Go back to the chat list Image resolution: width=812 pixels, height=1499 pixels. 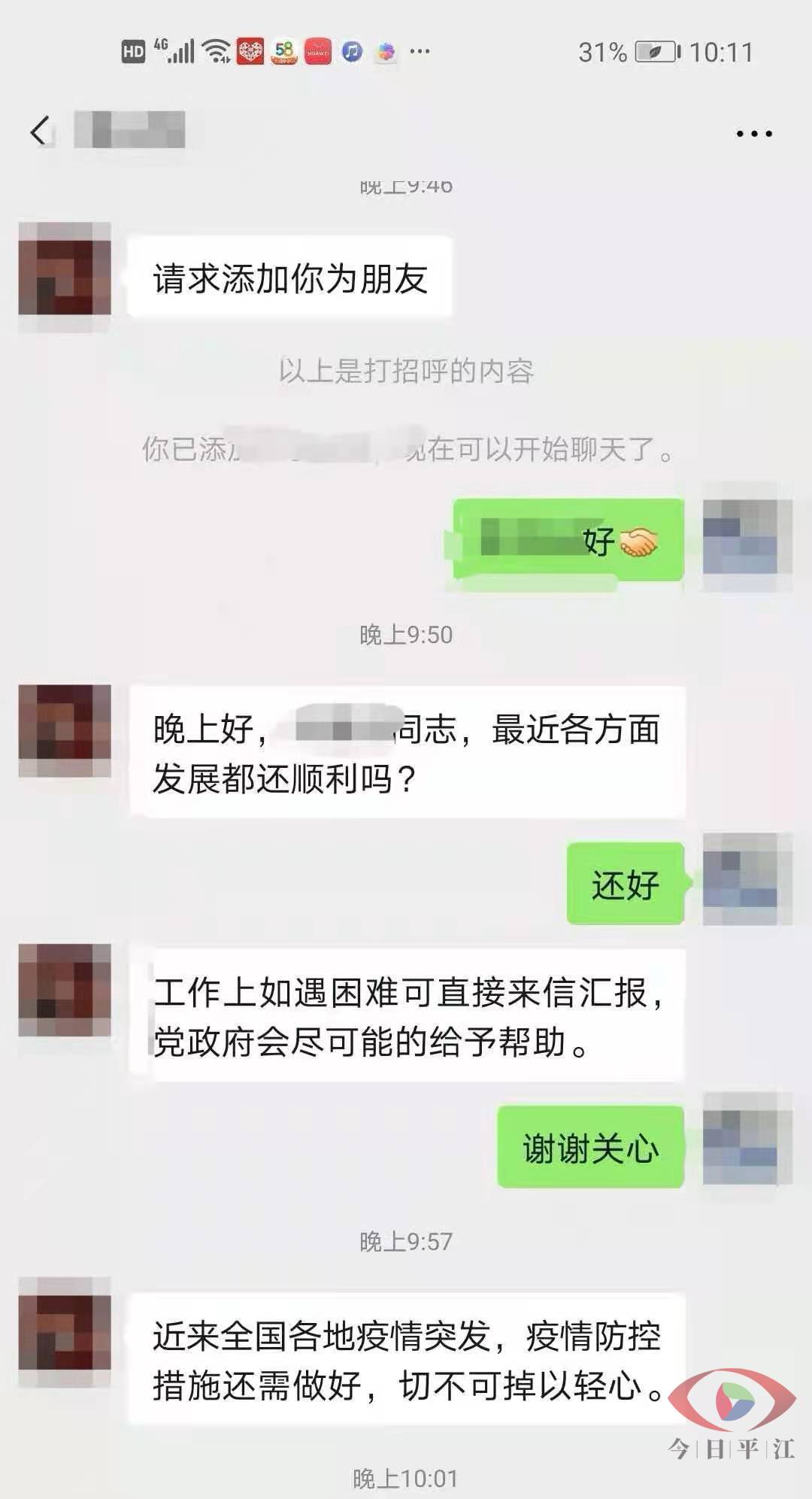click(40, 132)
